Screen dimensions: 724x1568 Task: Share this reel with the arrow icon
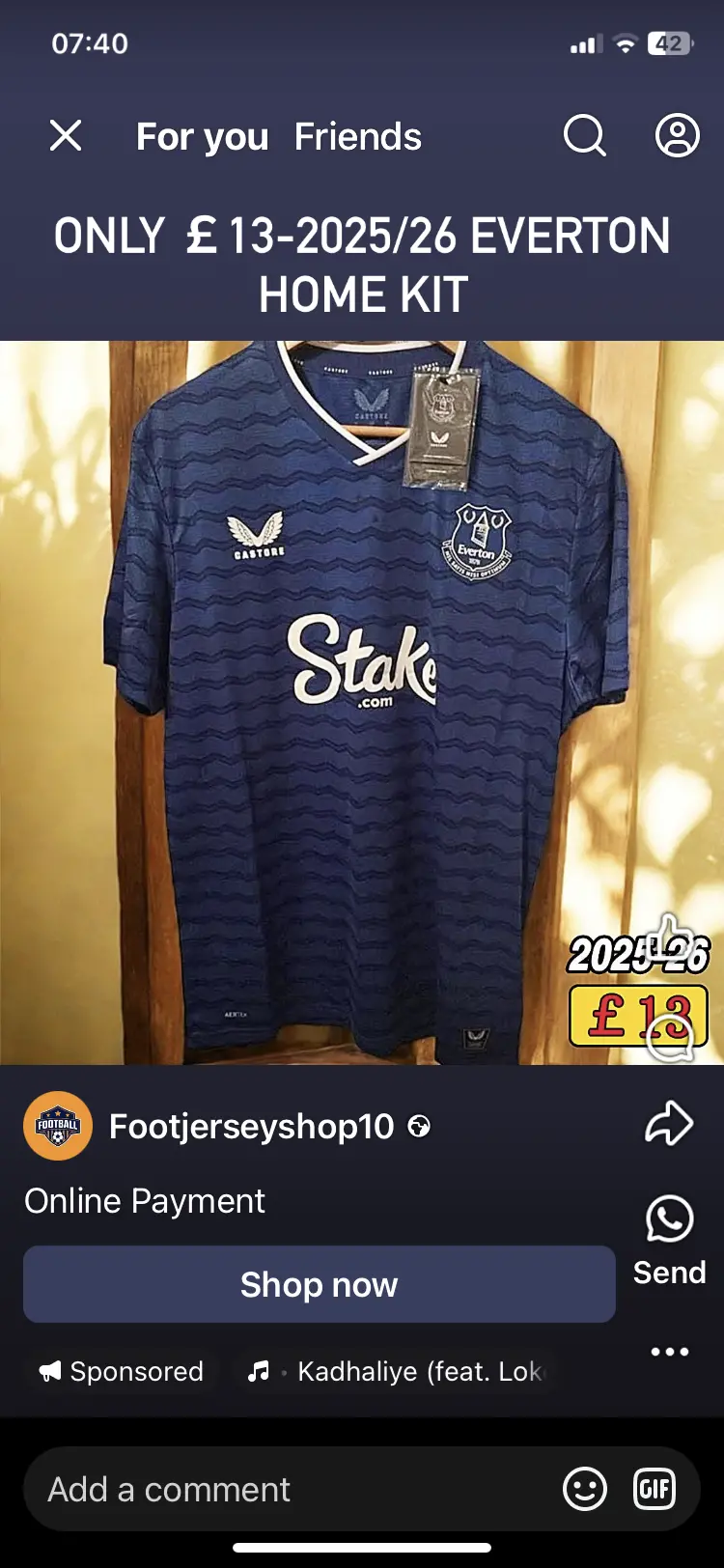click(669, 1124)
